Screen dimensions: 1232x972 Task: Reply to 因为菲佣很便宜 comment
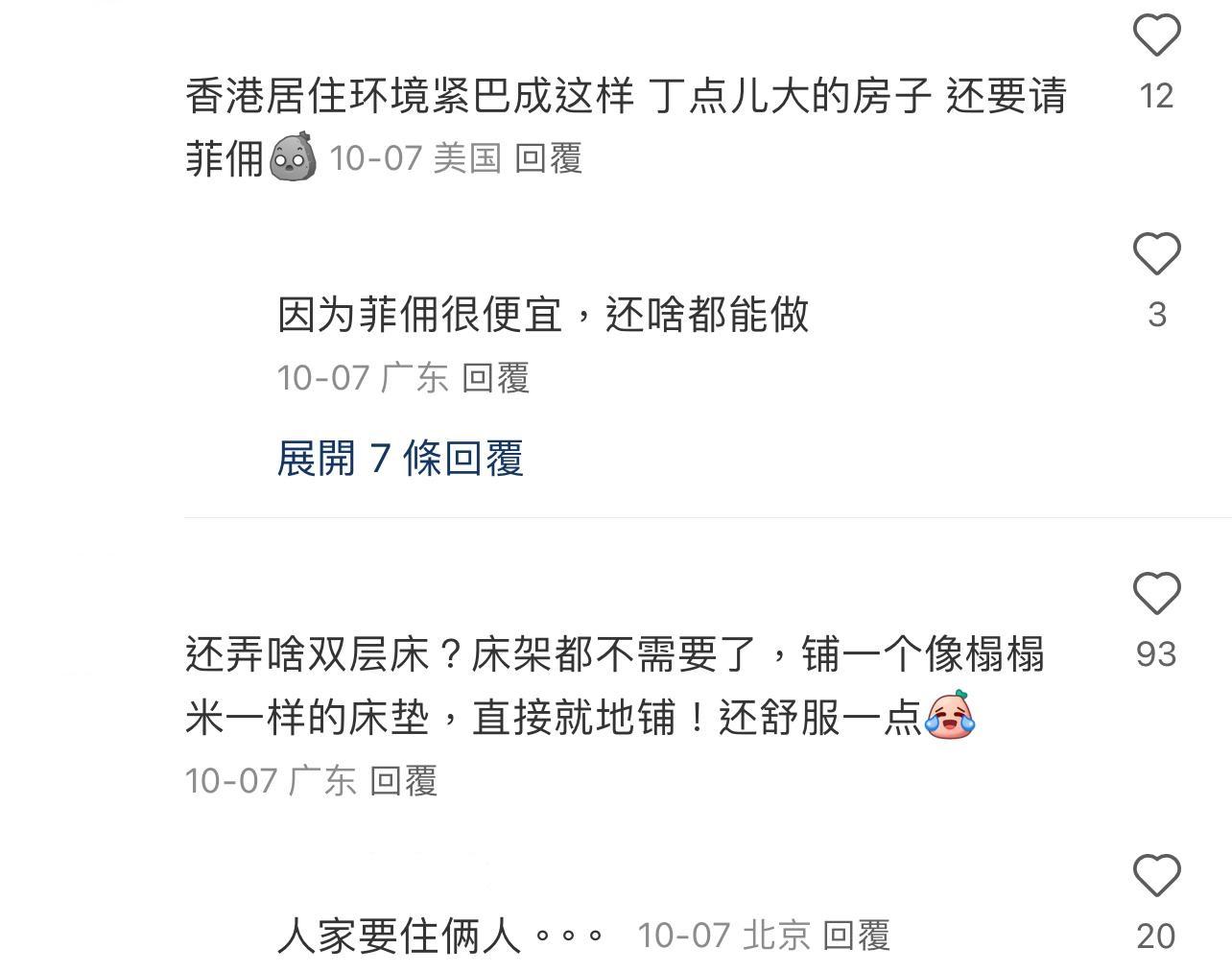coord(495,378)
